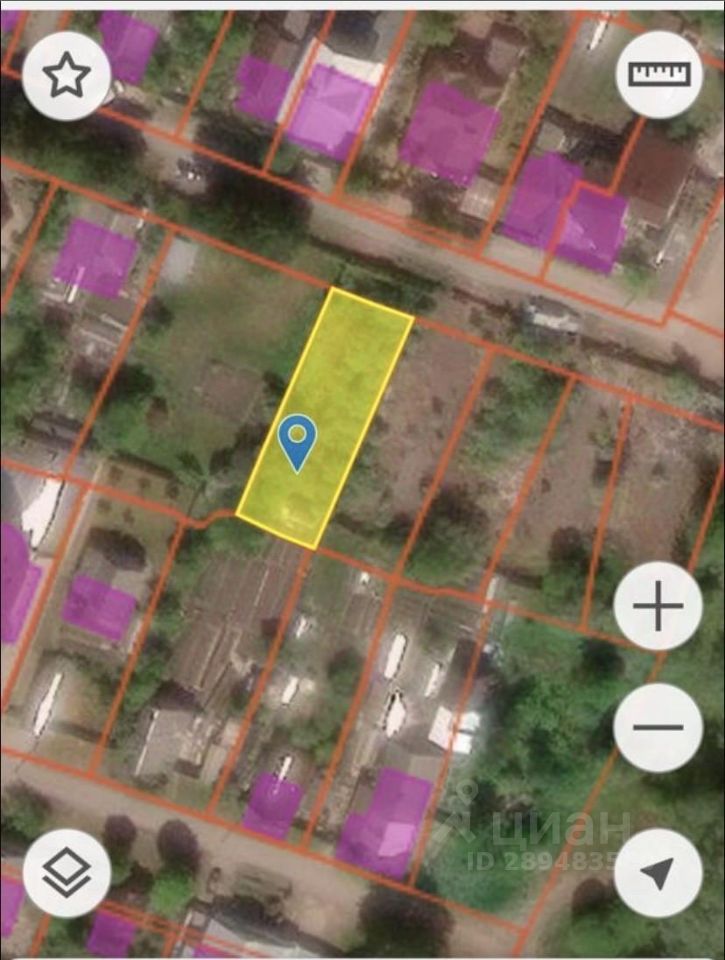Zoom in on the map
This screenshot has width=725, height=960.
[x=658, y=607]
